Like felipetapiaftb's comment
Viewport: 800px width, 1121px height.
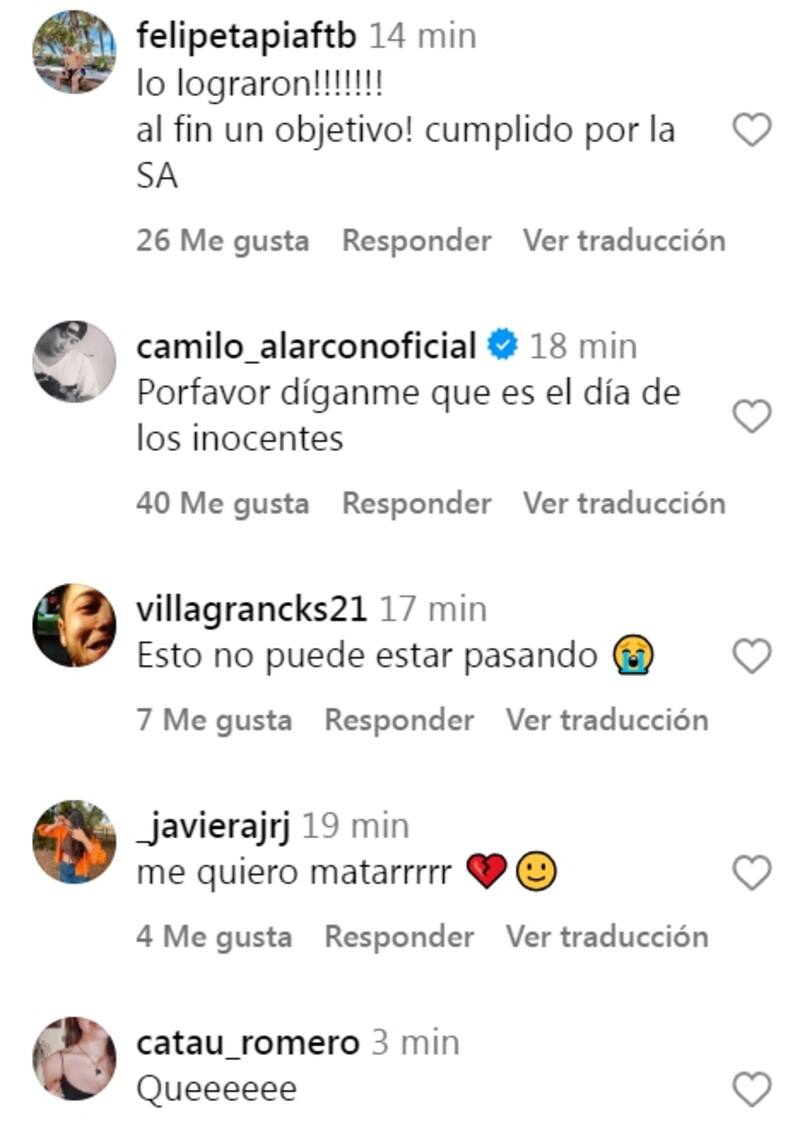pos(752,130)
